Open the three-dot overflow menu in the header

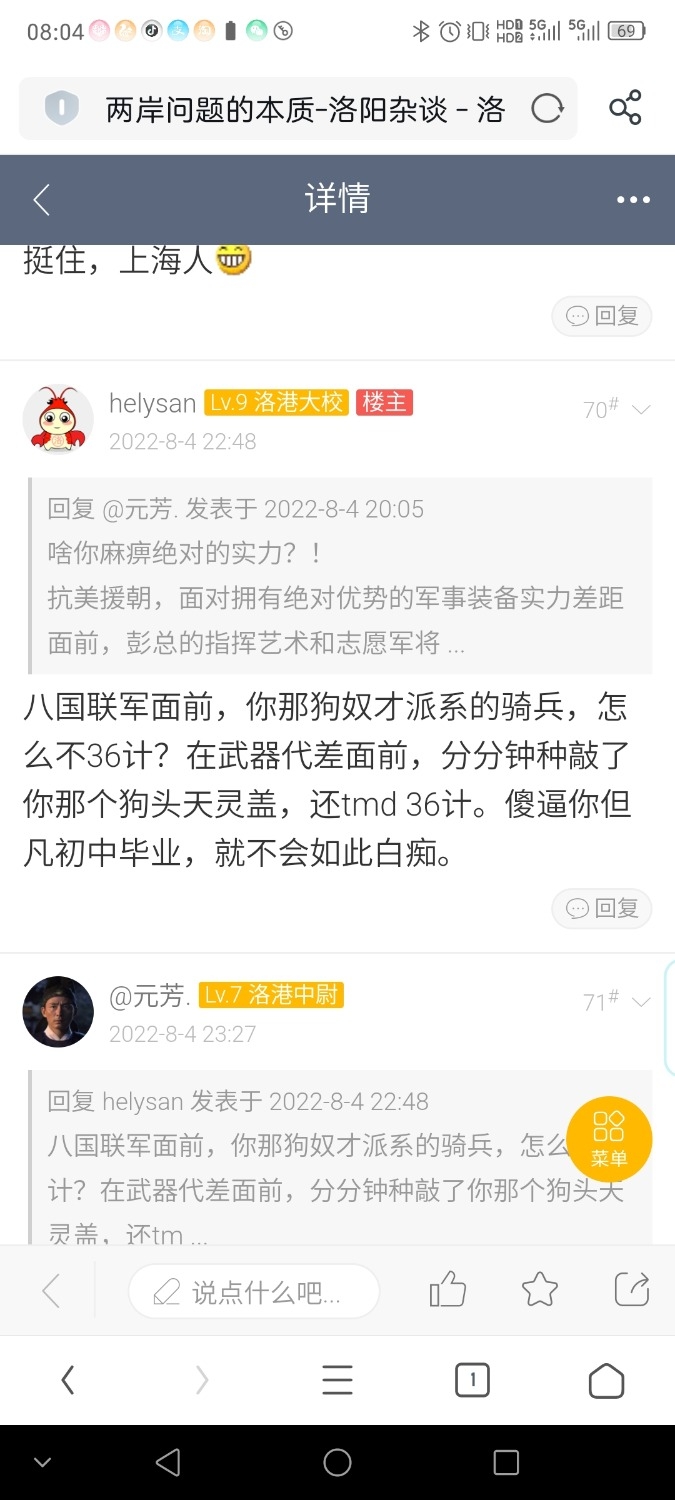pos(633,200)
